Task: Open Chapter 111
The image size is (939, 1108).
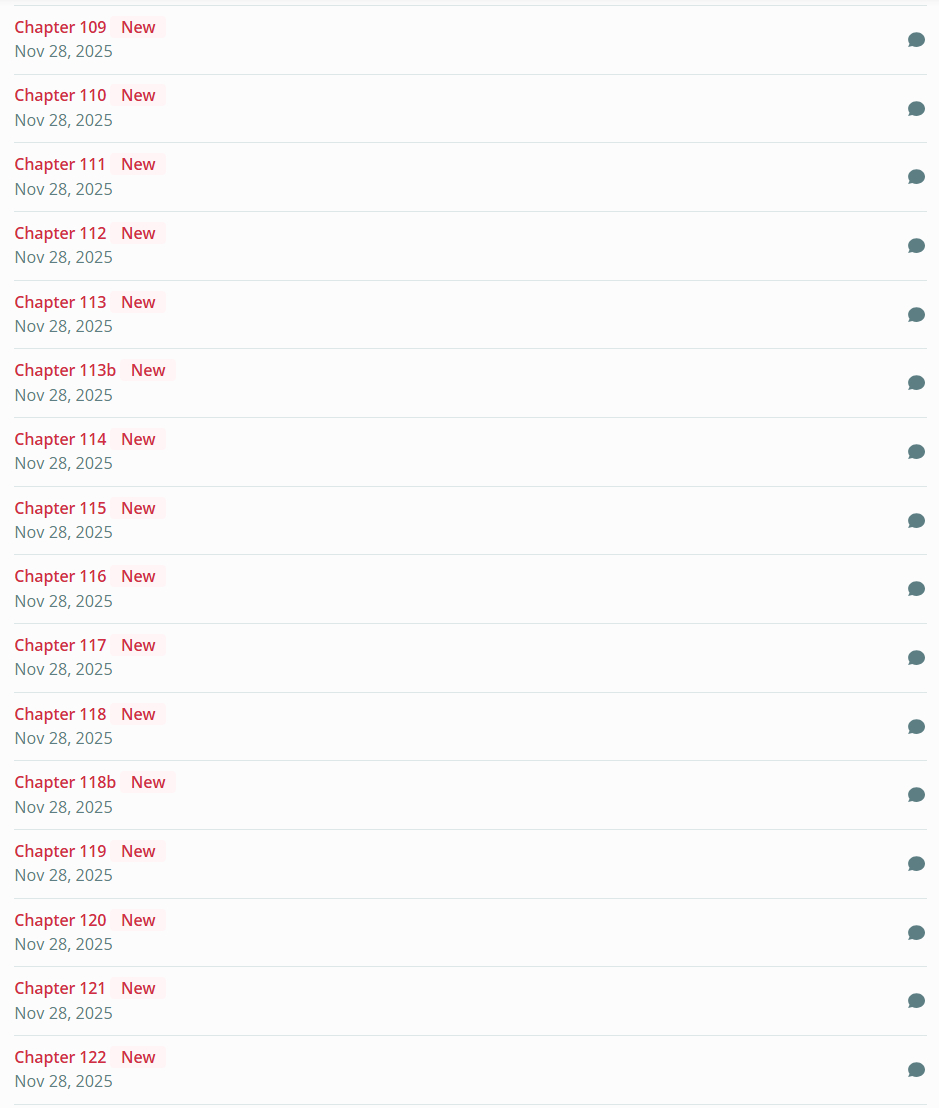Action: pos(60,164)
